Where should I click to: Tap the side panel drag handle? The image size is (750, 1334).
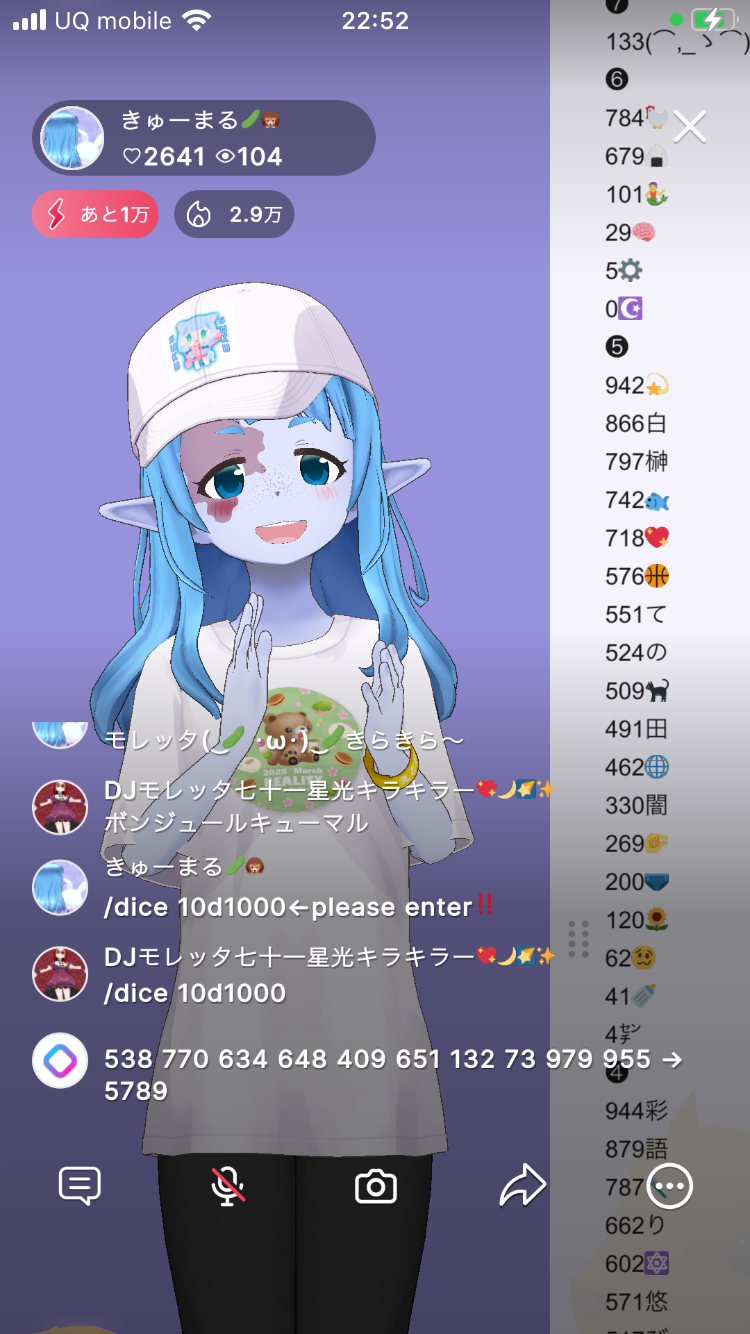tap(578, 940)
